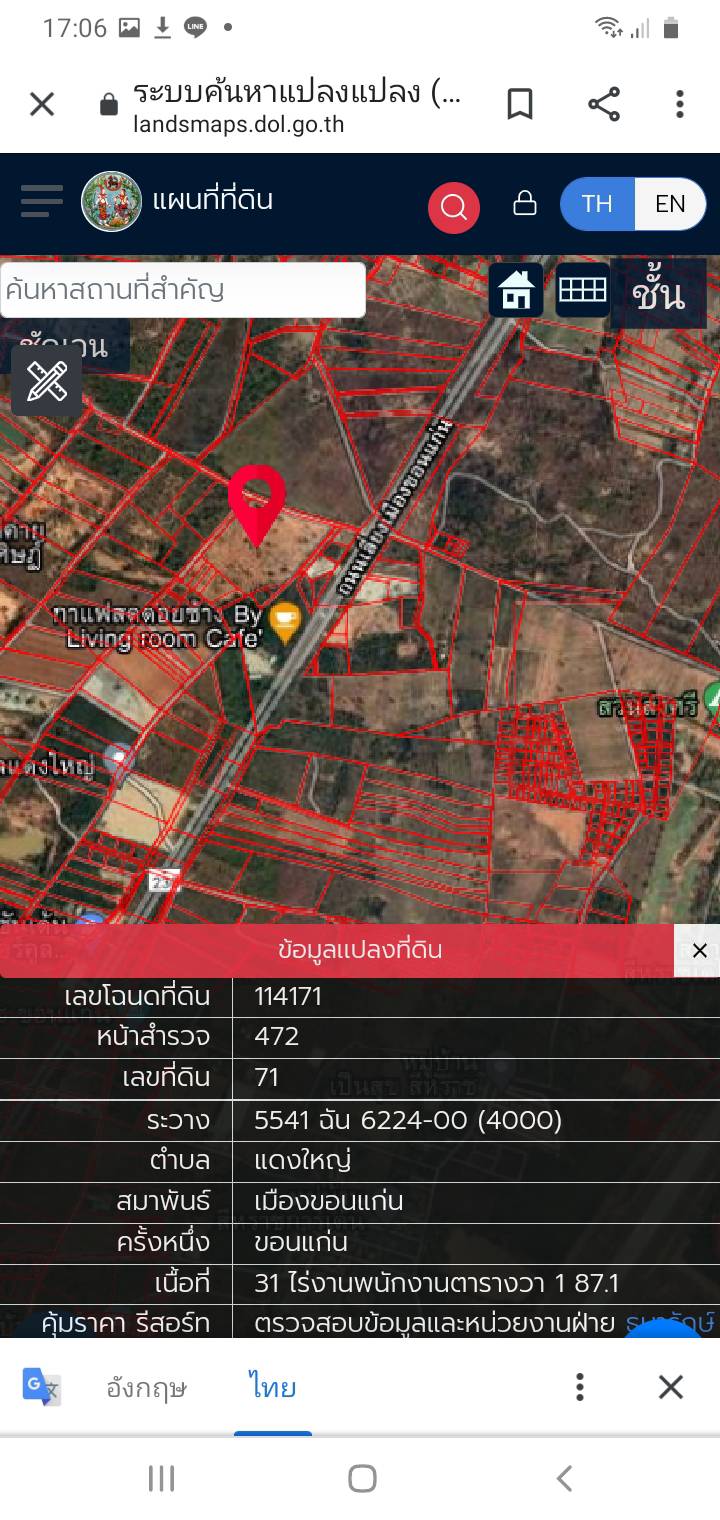The width and height of the screenshot is (720, 1520).
Task: Open the lock login icon
Action: point(525,204)
